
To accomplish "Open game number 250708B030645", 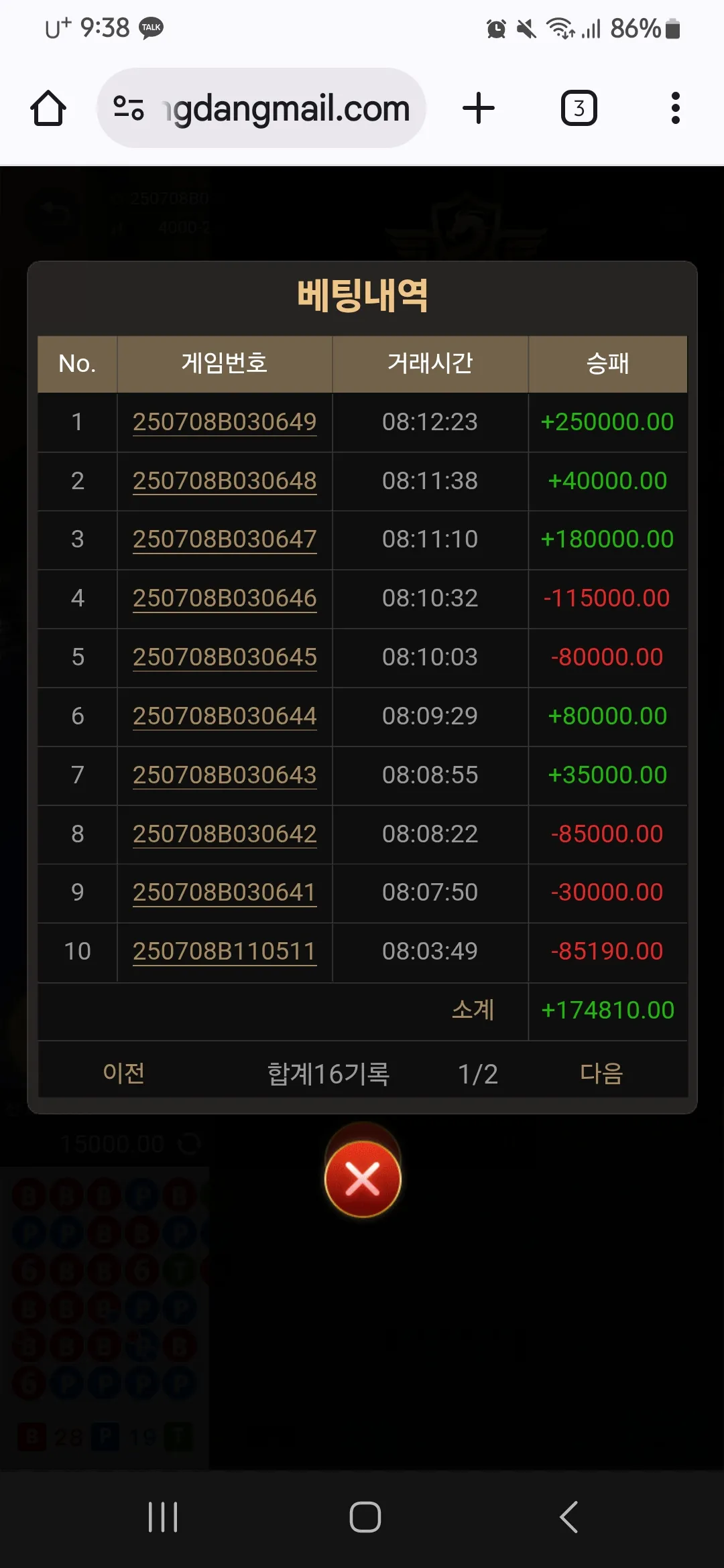I will pyautogui.click(x=225, y=657).
